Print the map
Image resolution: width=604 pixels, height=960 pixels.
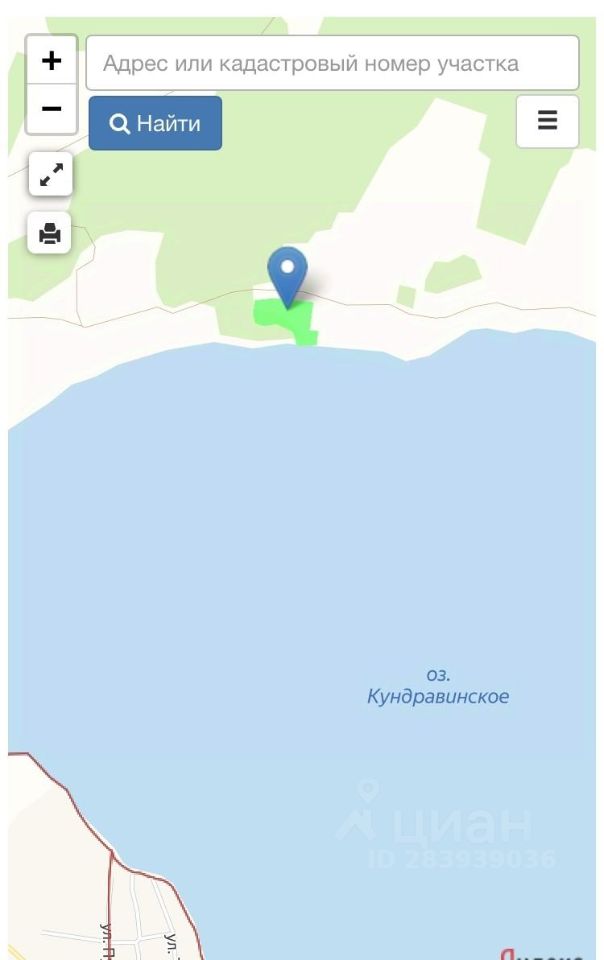point(50,233)
